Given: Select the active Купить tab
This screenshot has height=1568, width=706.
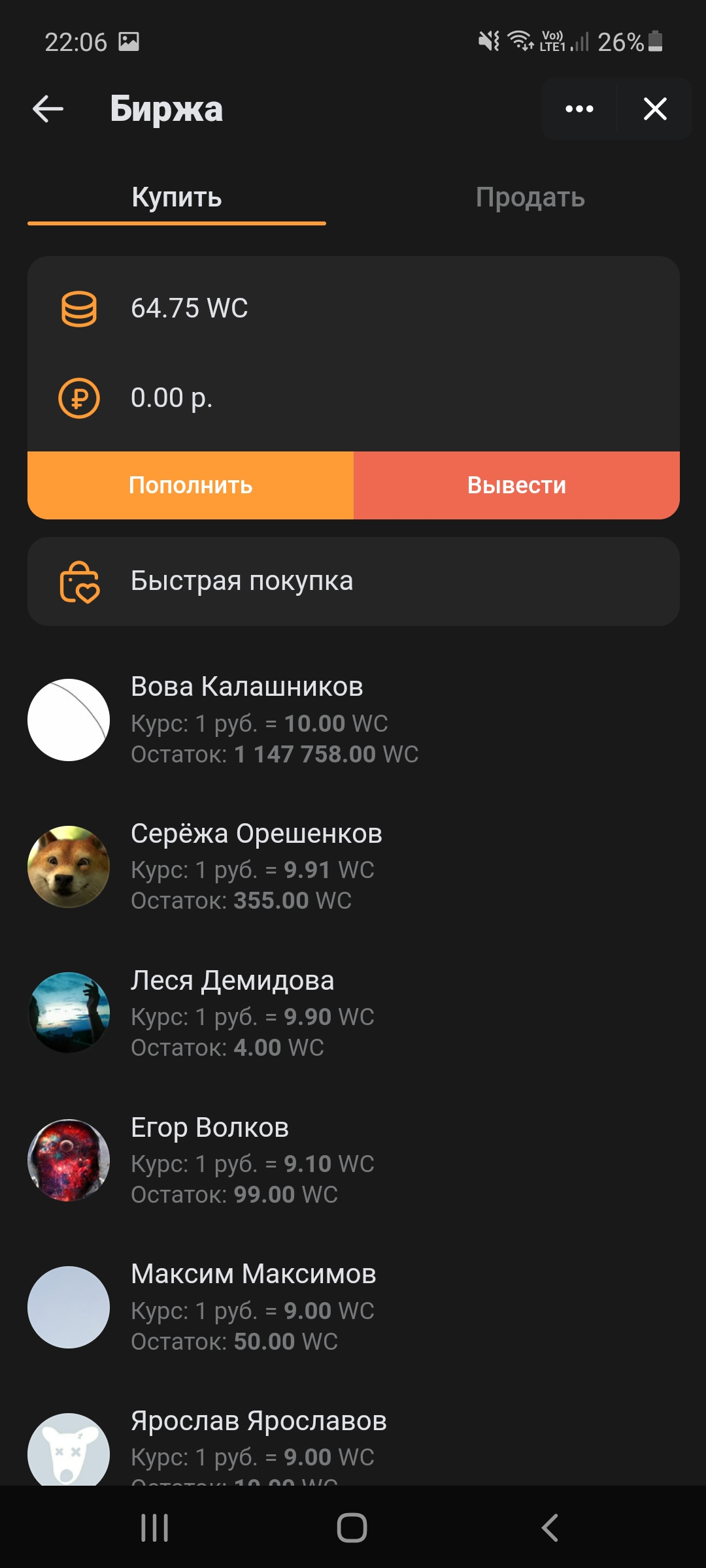Looking at the screenshot, I should tap(176, 198).
